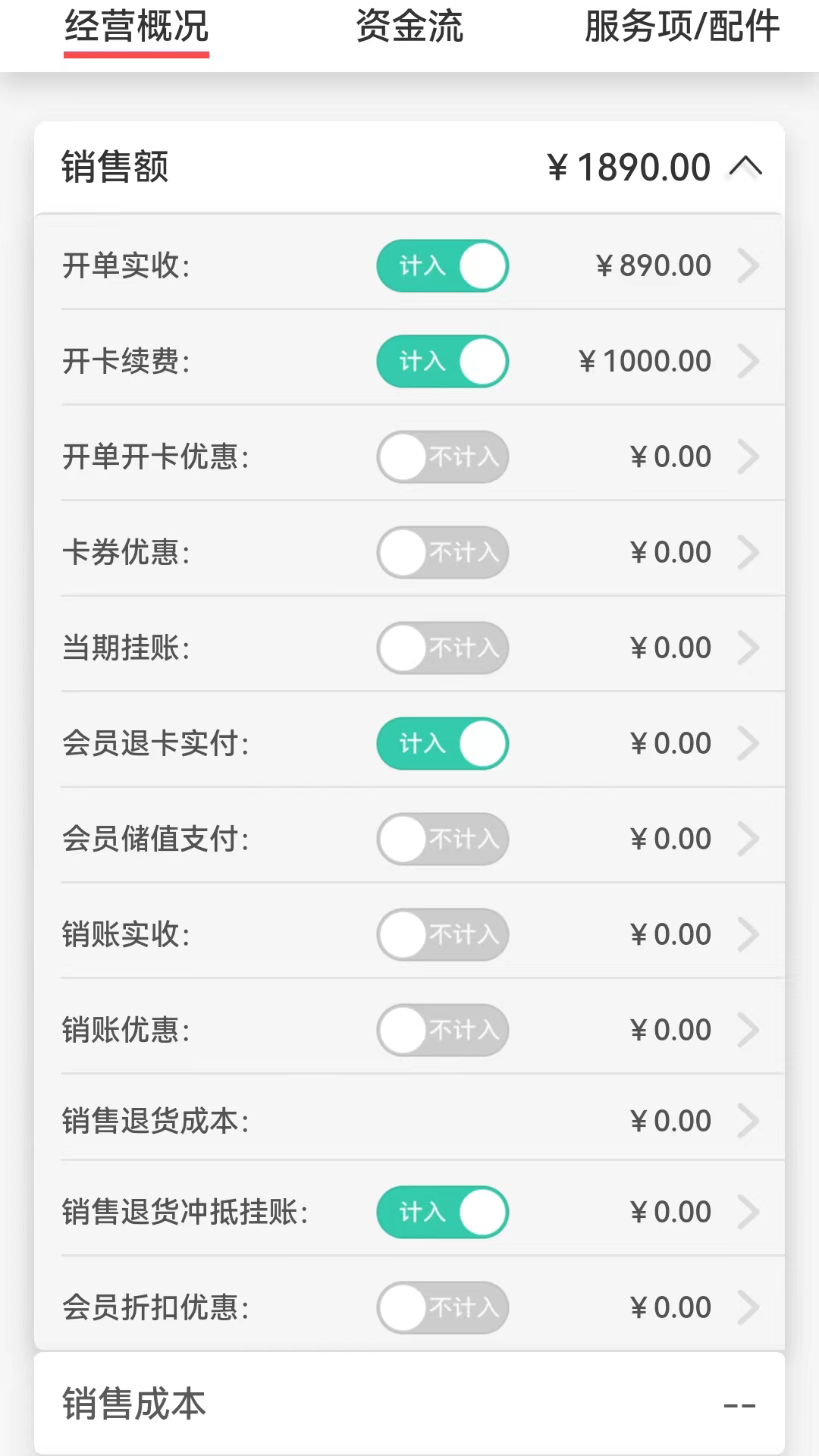Screen dimensions: 819x1456
Task: Enable 计入 for 当期挂账
Action: pyautogui.click(x=442, y=648)
